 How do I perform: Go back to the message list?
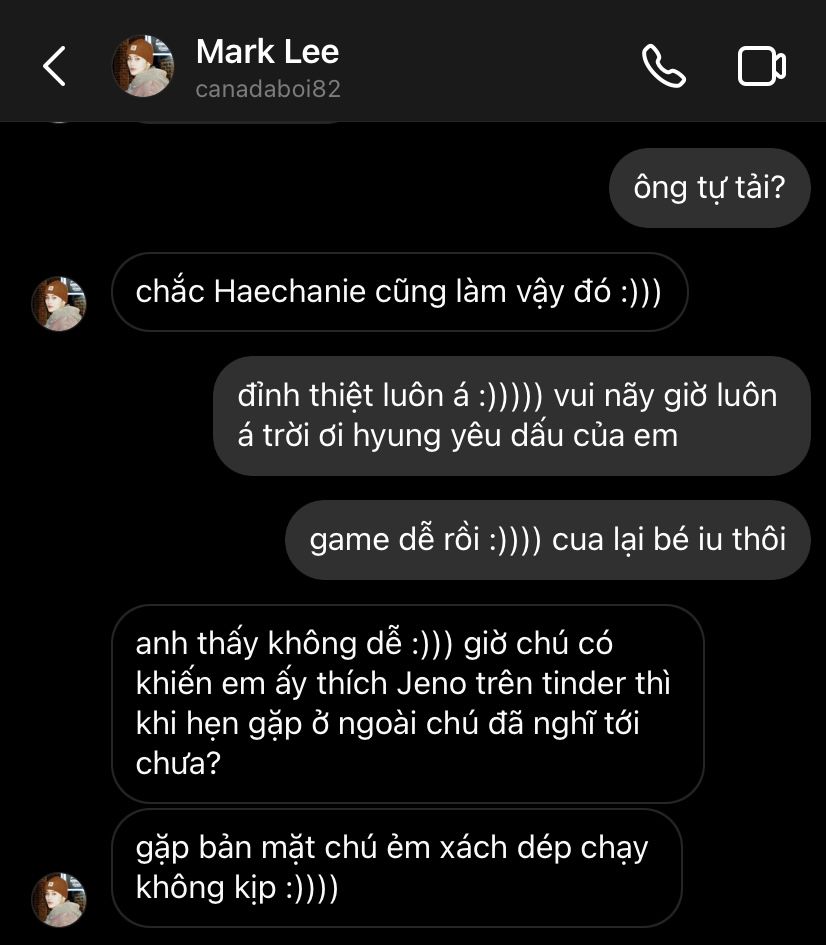54,67
